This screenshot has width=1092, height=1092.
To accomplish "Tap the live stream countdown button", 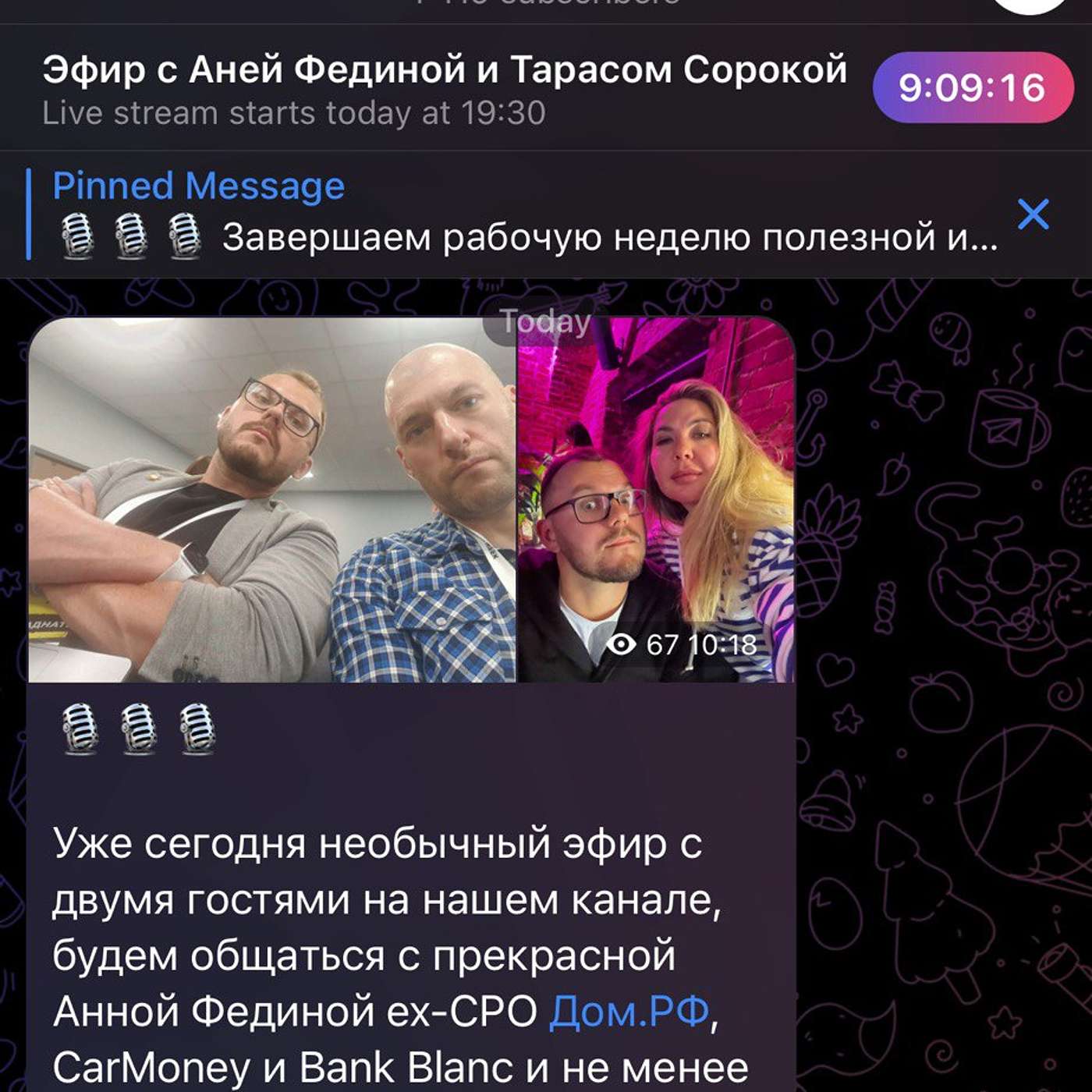I will pos(972,87).
